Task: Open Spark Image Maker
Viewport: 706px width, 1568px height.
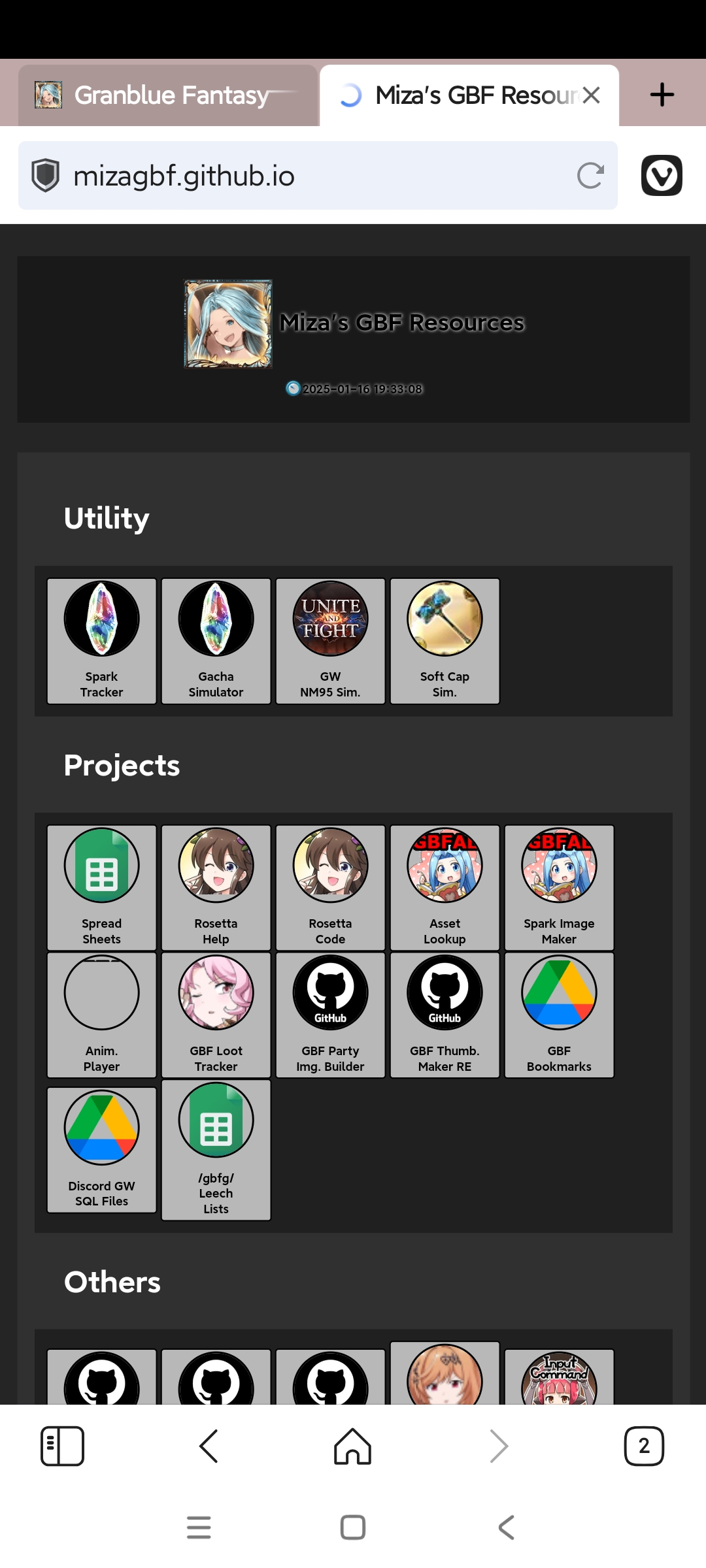Action: point(559,887)
